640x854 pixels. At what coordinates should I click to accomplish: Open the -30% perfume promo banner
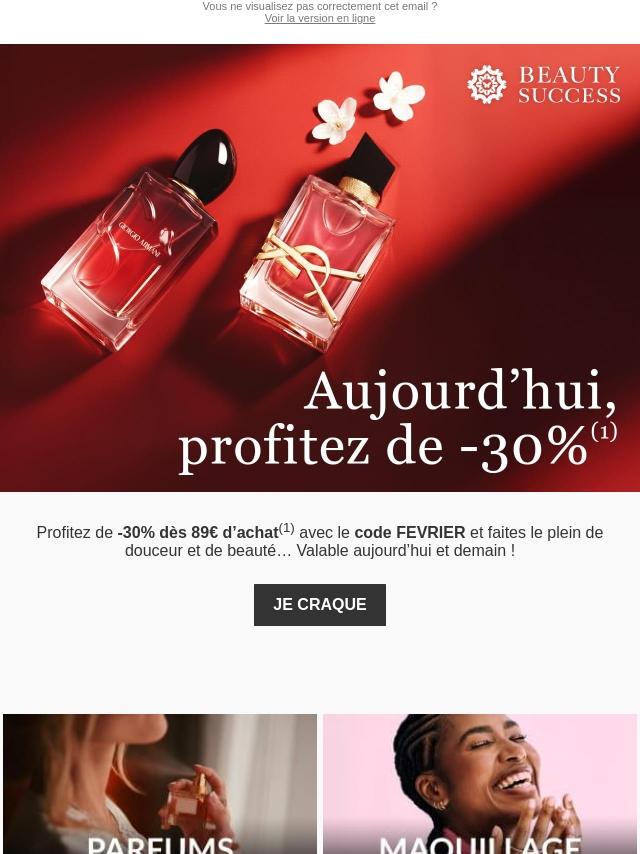[320, 268]
